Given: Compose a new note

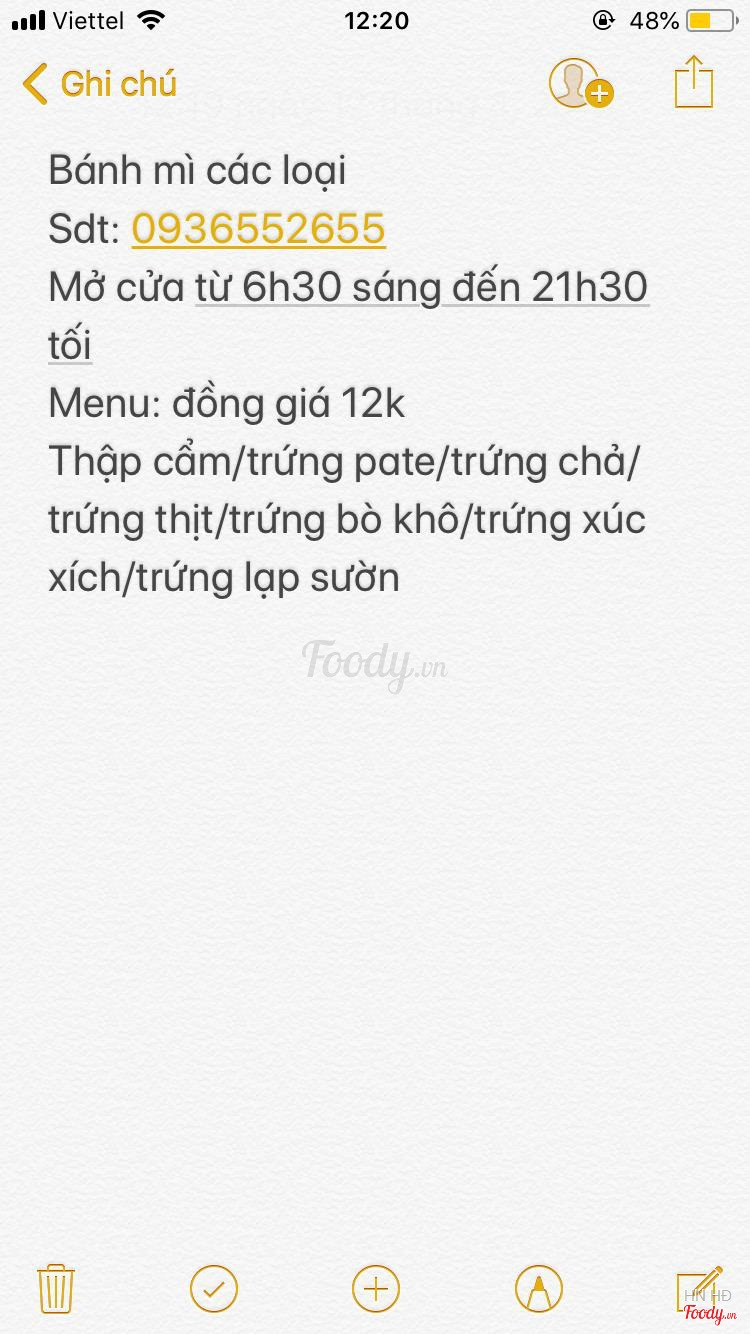Looking at the screenshot, I should 698,1286.
